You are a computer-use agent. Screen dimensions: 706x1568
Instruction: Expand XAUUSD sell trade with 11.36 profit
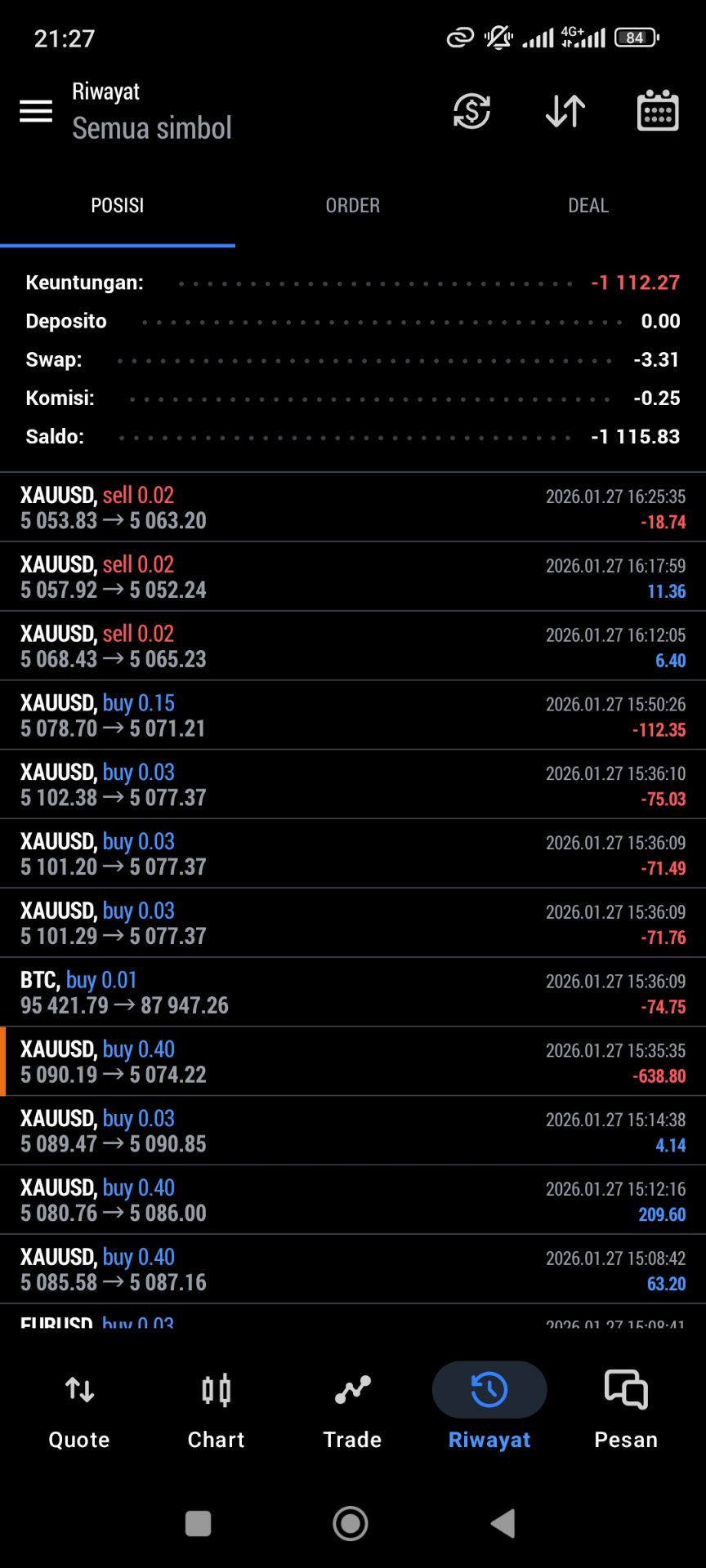(x=353, y=577)
